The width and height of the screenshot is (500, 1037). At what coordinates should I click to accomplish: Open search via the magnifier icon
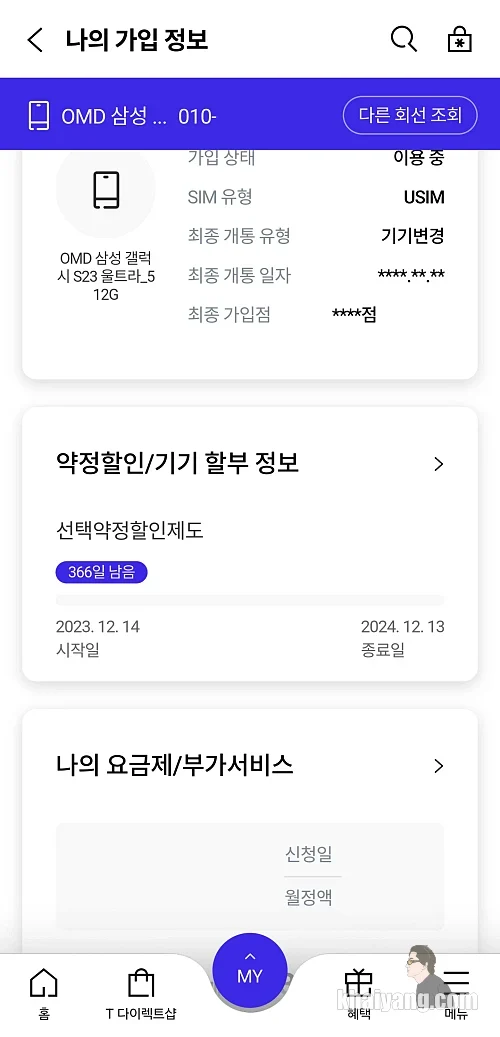coord(403,39)
